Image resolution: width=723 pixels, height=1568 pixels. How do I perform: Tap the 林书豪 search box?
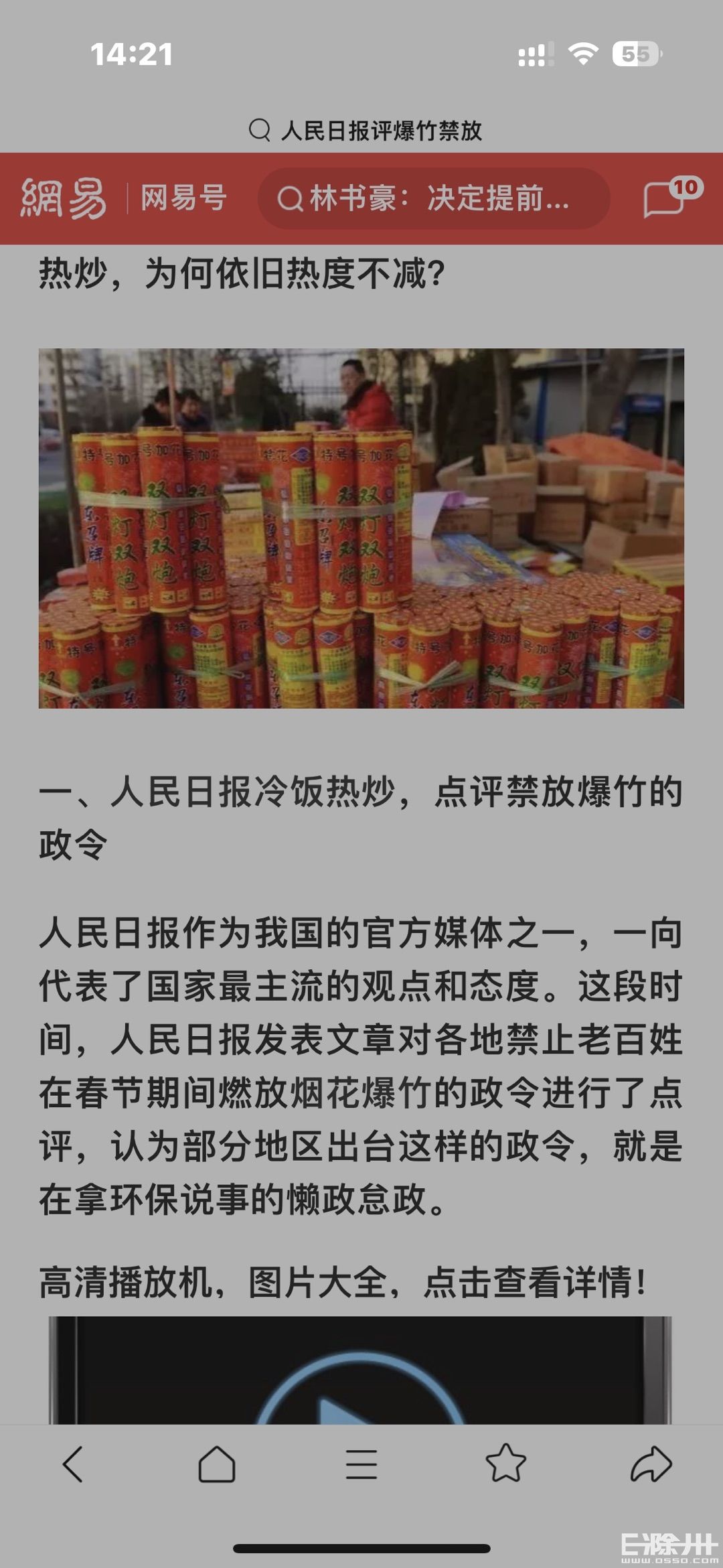point(434,199)
